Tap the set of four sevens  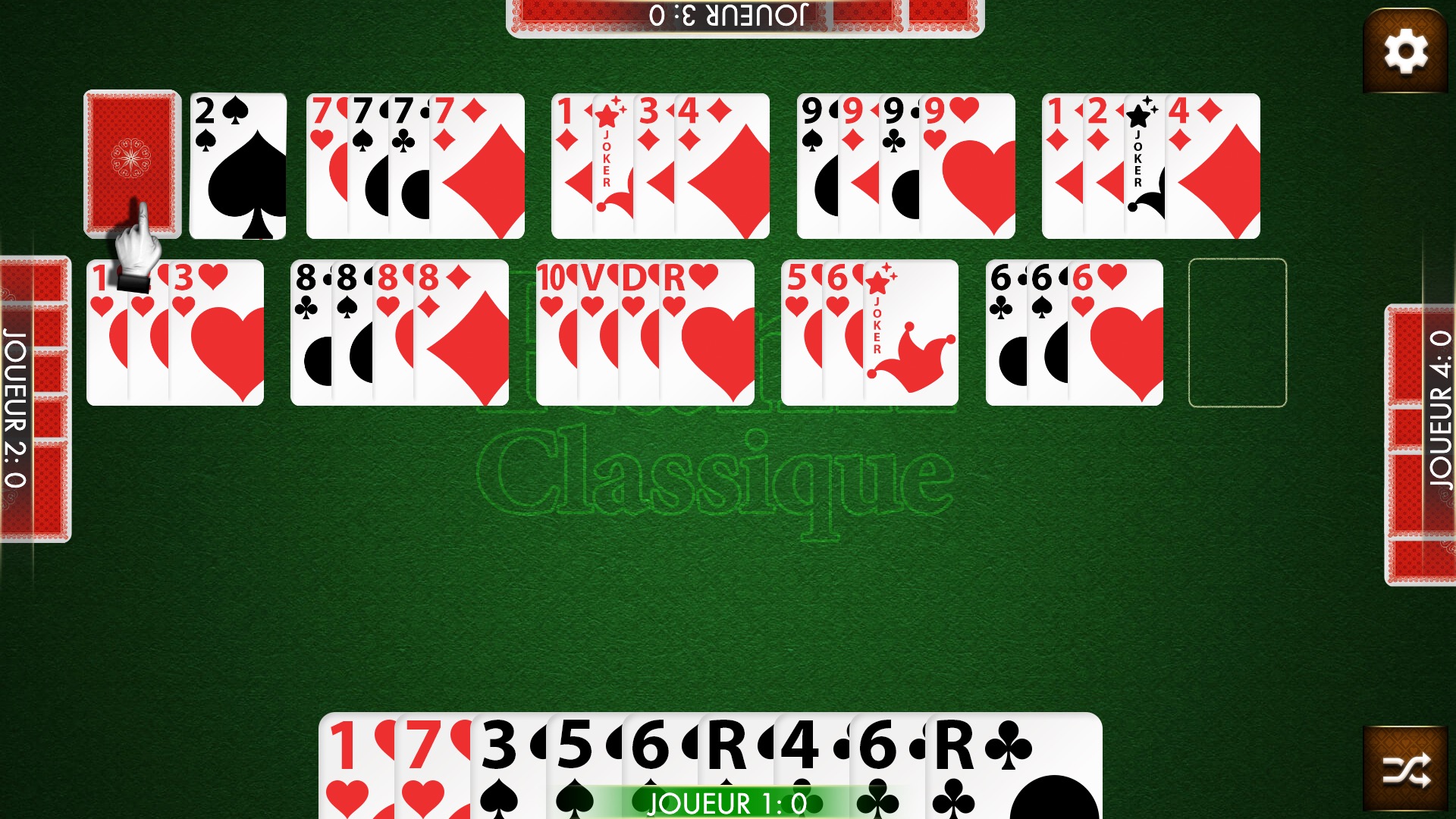point(416,165)
